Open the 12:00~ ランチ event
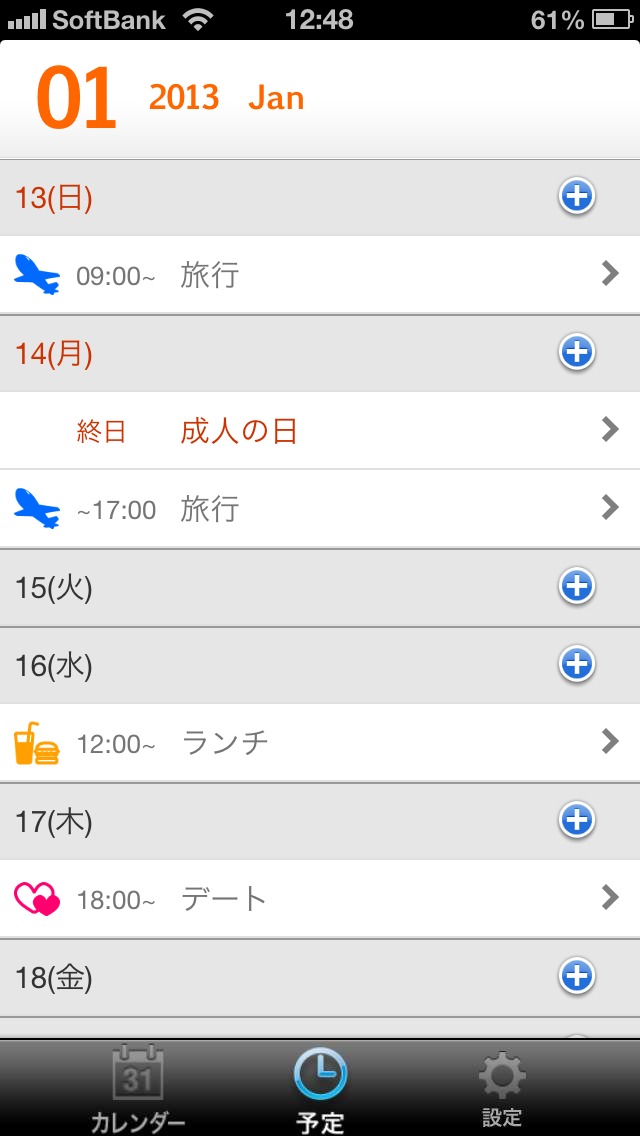 (320, 743)
